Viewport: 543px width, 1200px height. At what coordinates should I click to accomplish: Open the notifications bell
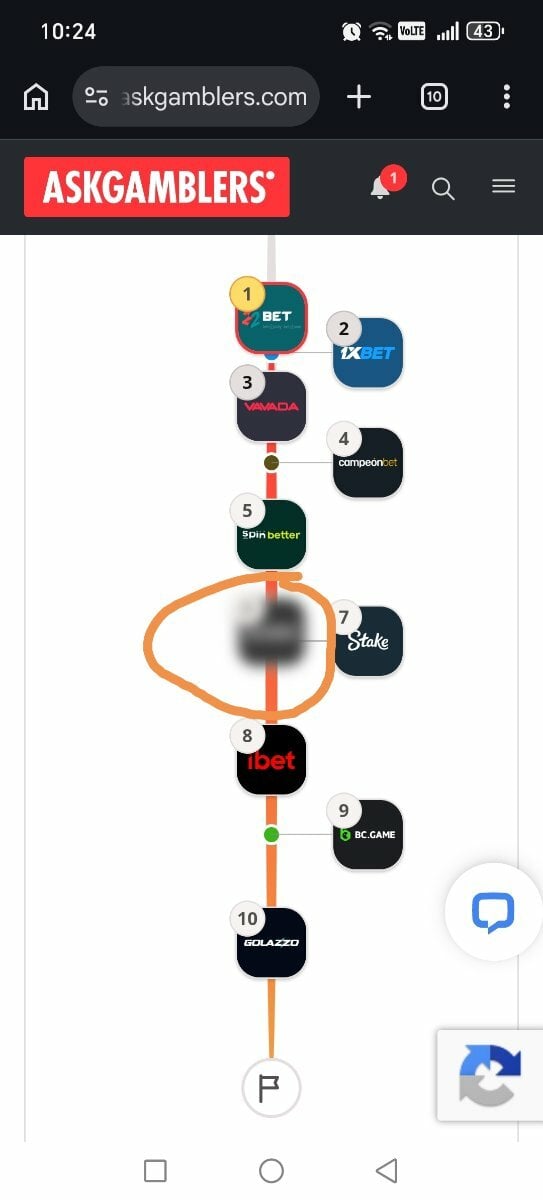pos(381,187)
